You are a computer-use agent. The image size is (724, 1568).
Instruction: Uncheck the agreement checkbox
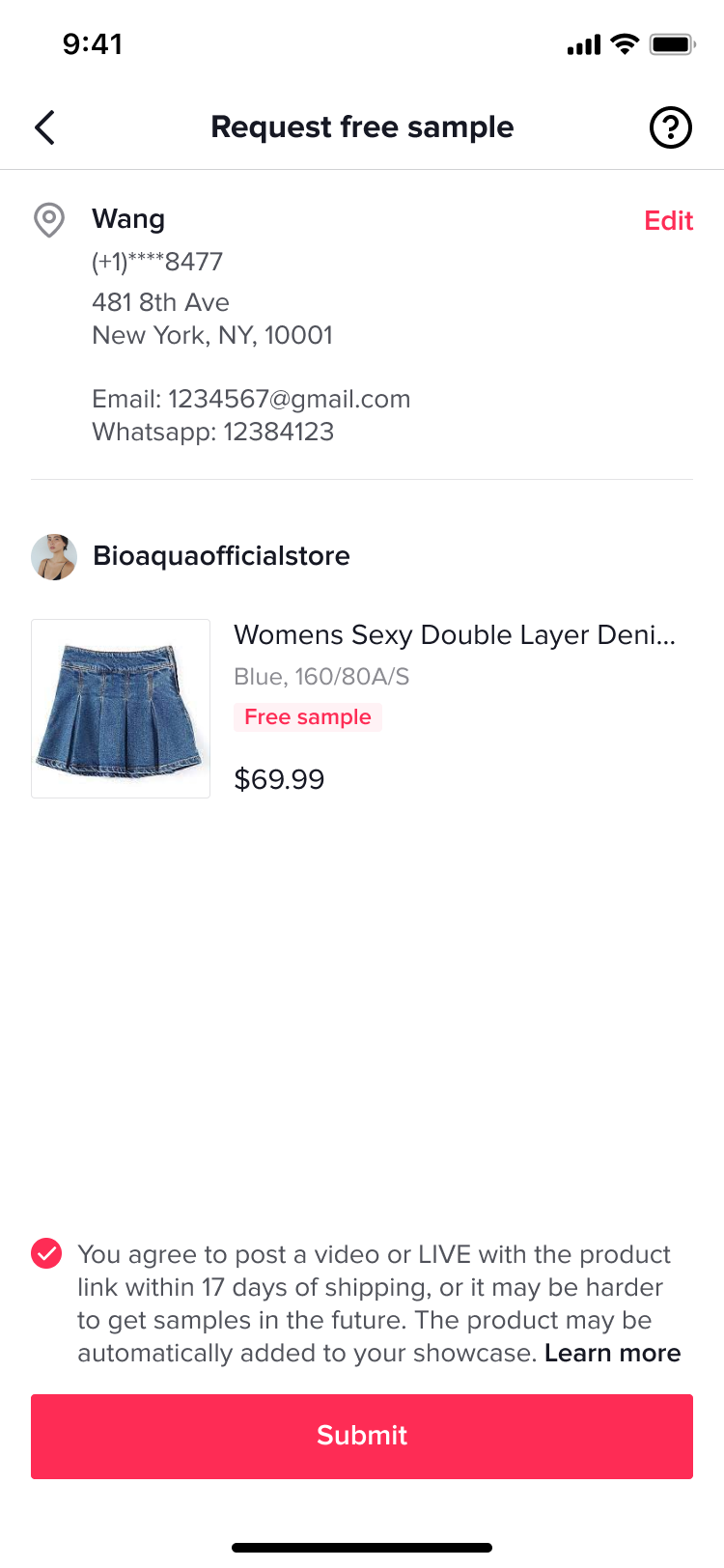pos(46,1253)
